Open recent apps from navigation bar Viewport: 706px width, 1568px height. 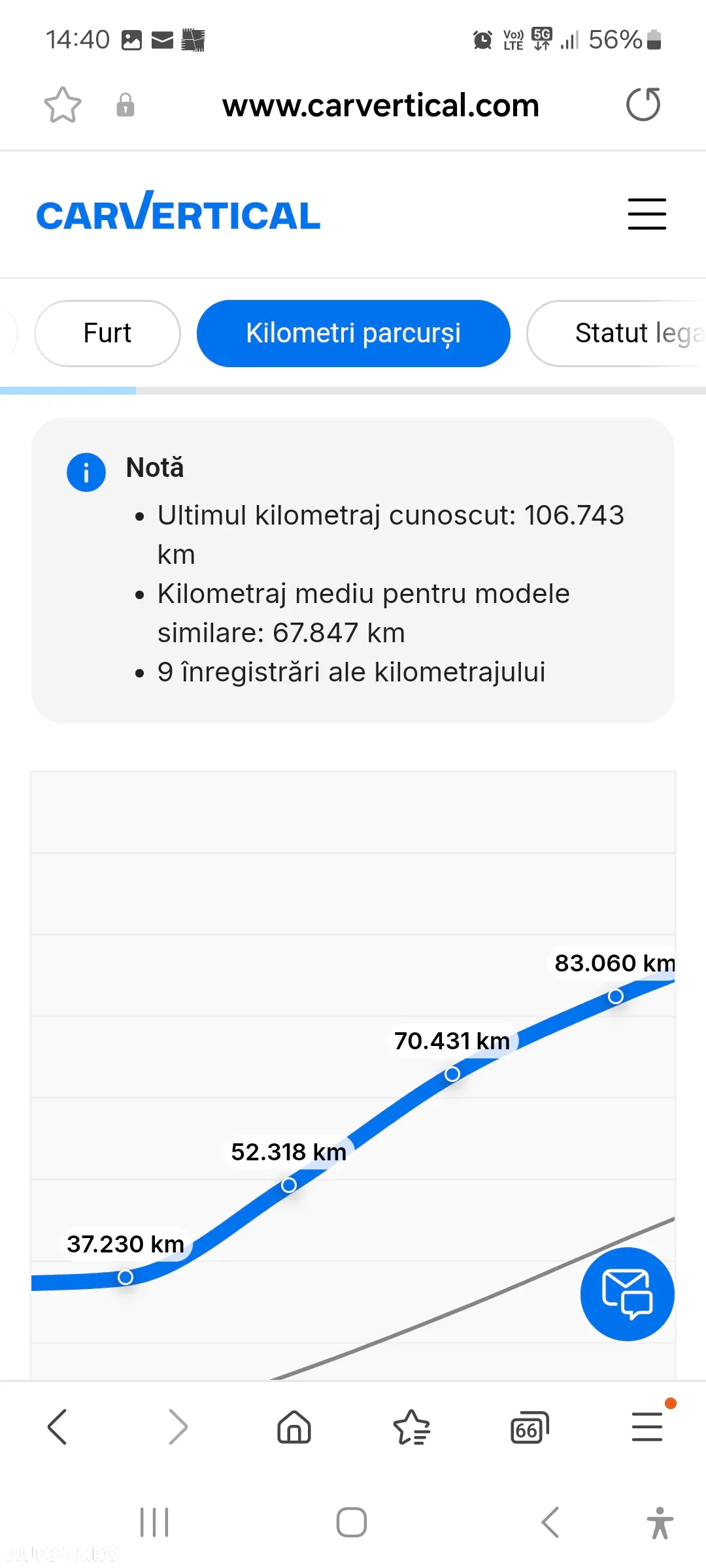coord(154,1522)
